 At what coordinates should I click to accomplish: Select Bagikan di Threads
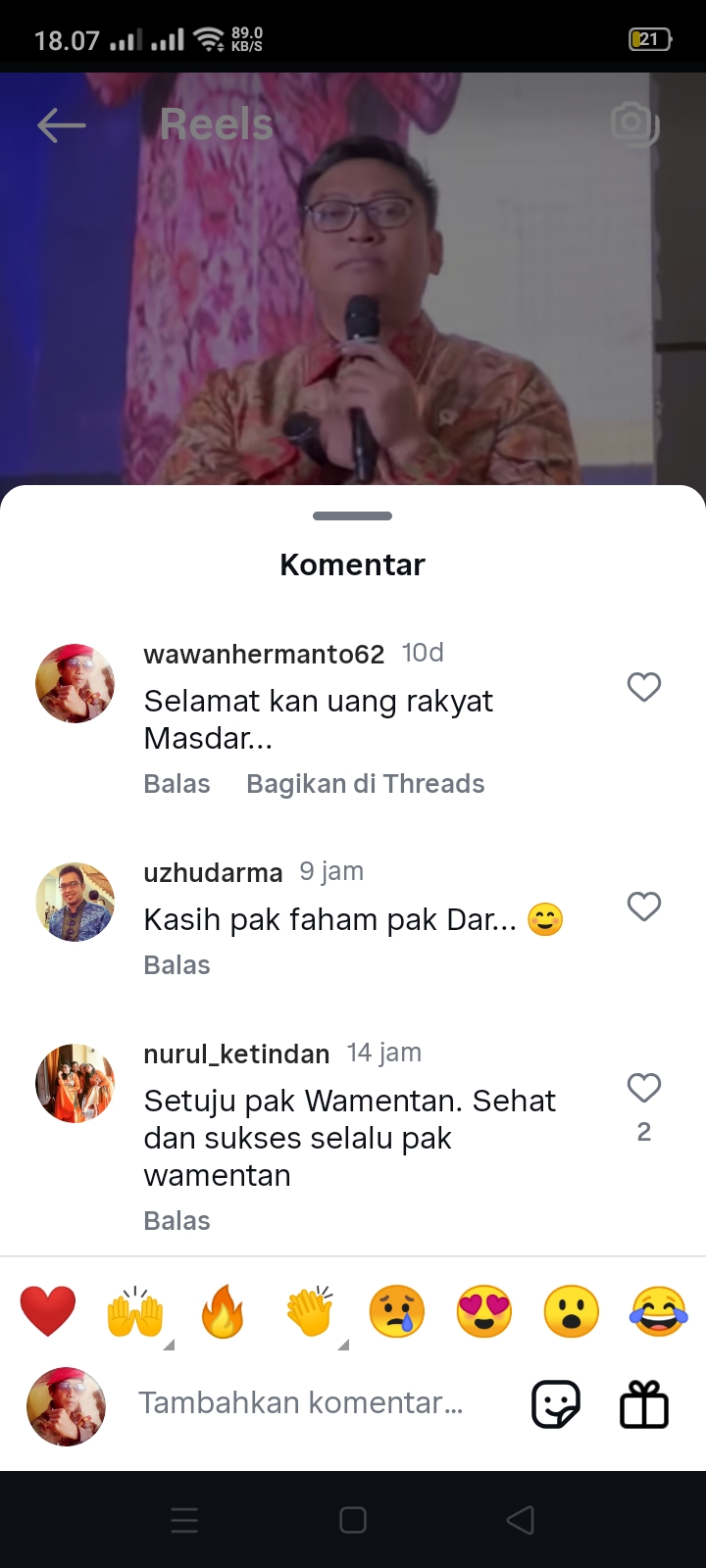pyautogui.click(x=365, y=784)
